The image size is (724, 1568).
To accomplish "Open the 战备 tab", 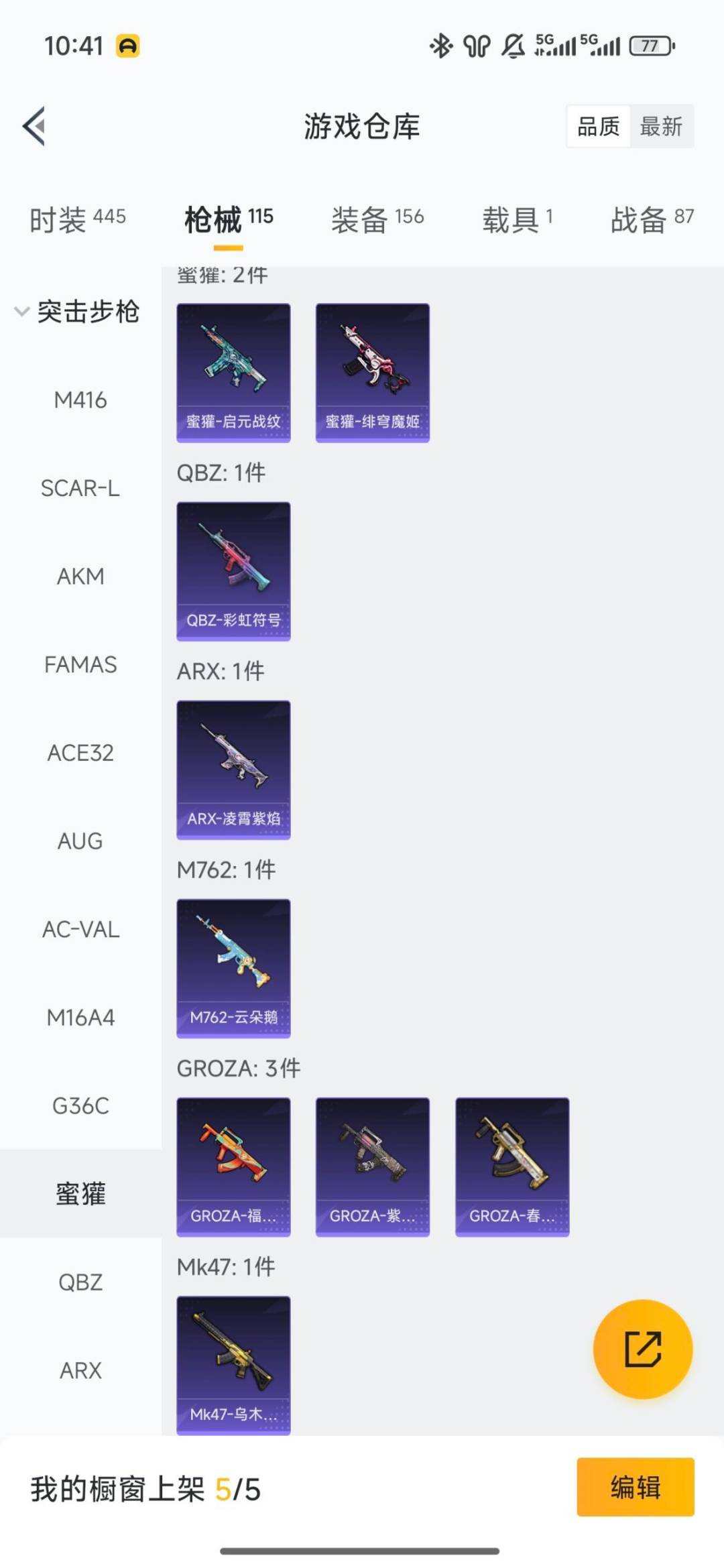I will pyautogui.click(x=651, y=219).
